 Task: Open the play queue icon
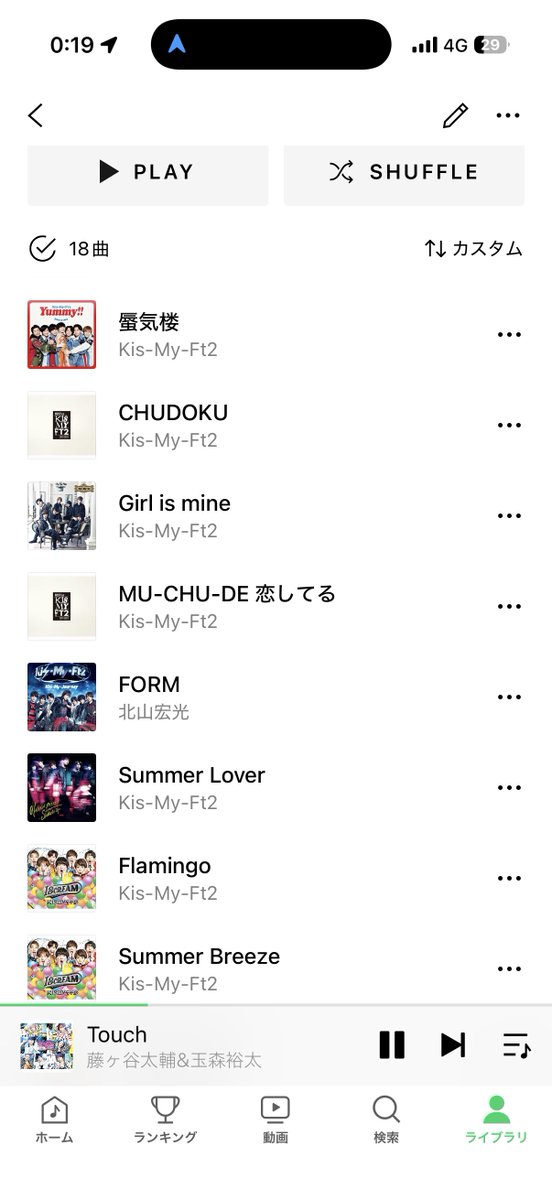tap(516, 1045)
